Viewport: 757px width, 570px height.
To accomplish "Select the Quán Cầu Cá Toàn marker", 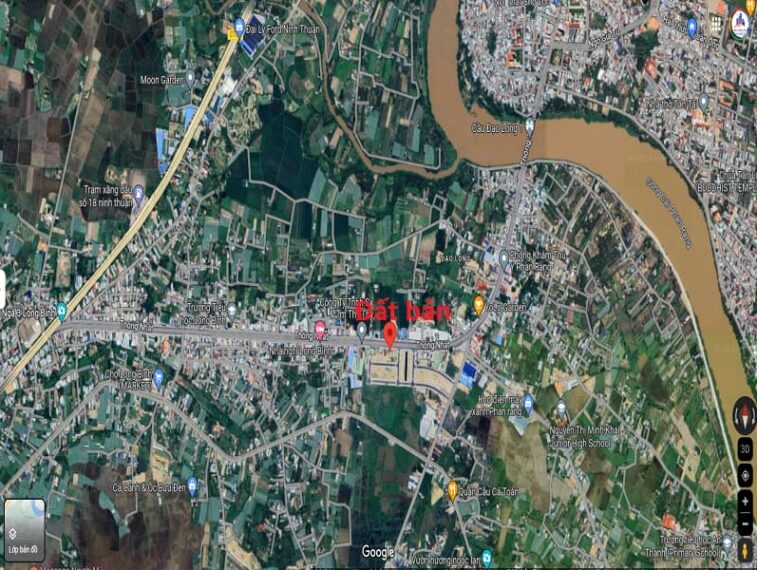I will (452, 489).
